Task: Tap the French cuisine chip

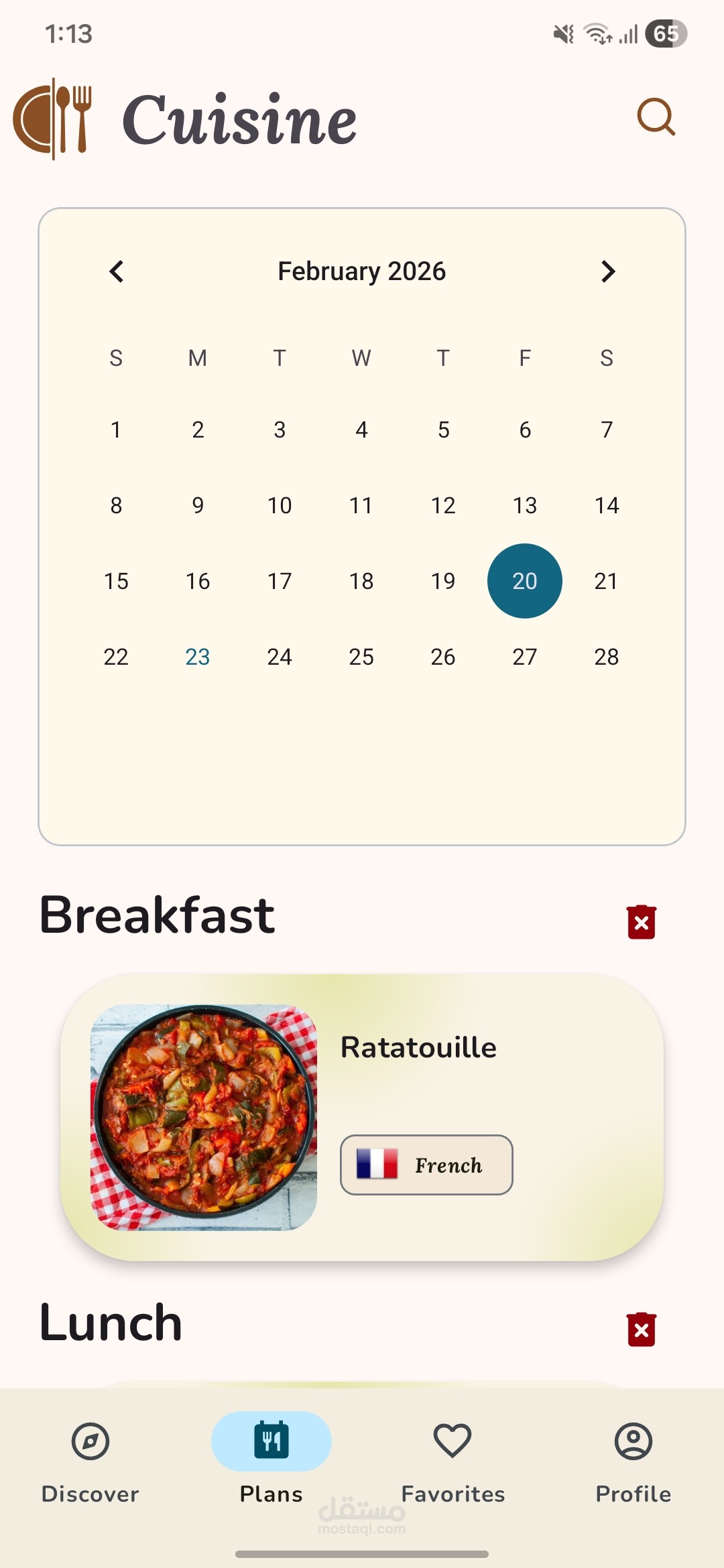Action: 426,1165
